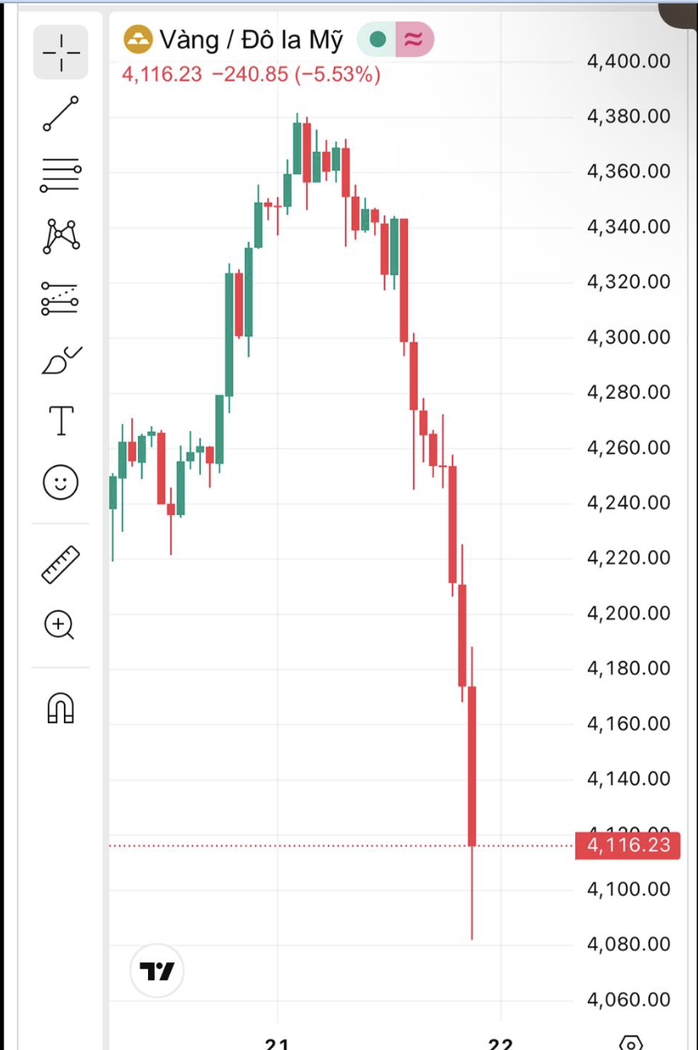Toggle the magnet snap mode

[61, 709]
